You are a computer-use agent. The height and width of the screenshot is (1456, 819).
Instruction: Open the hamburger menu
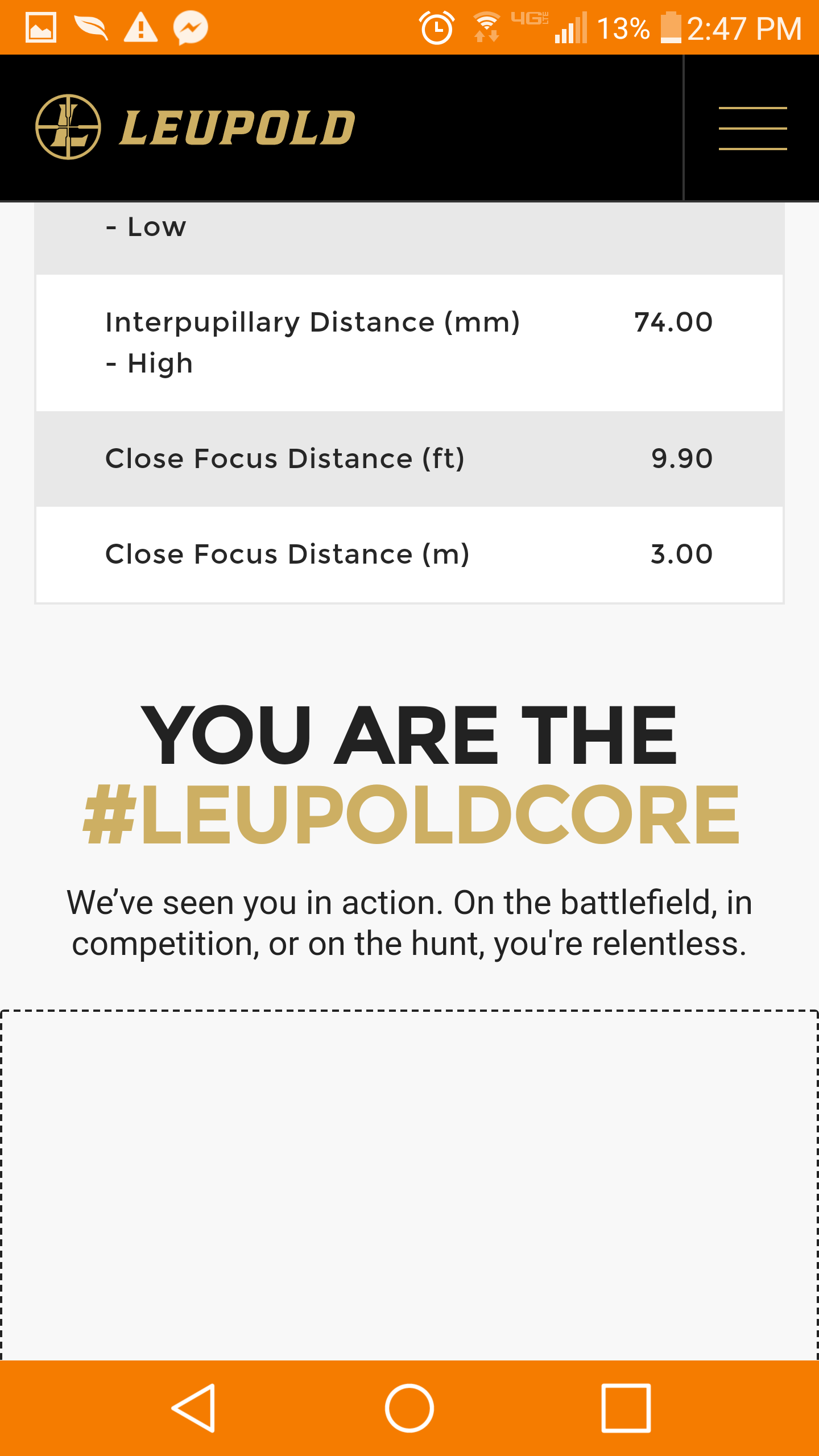point(752,129)
